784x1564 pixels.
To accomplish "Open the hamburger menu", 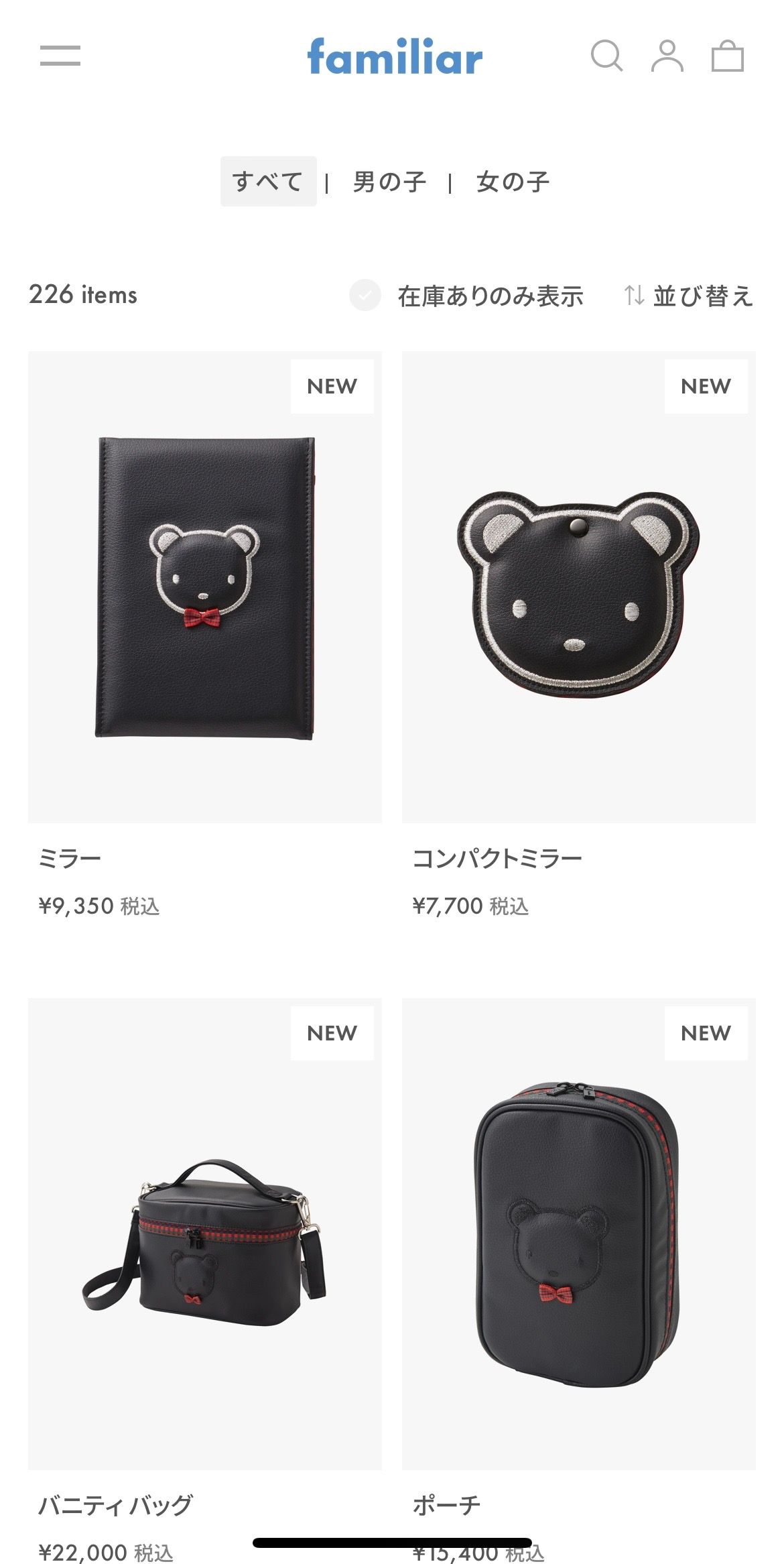I will pos(60,56).
